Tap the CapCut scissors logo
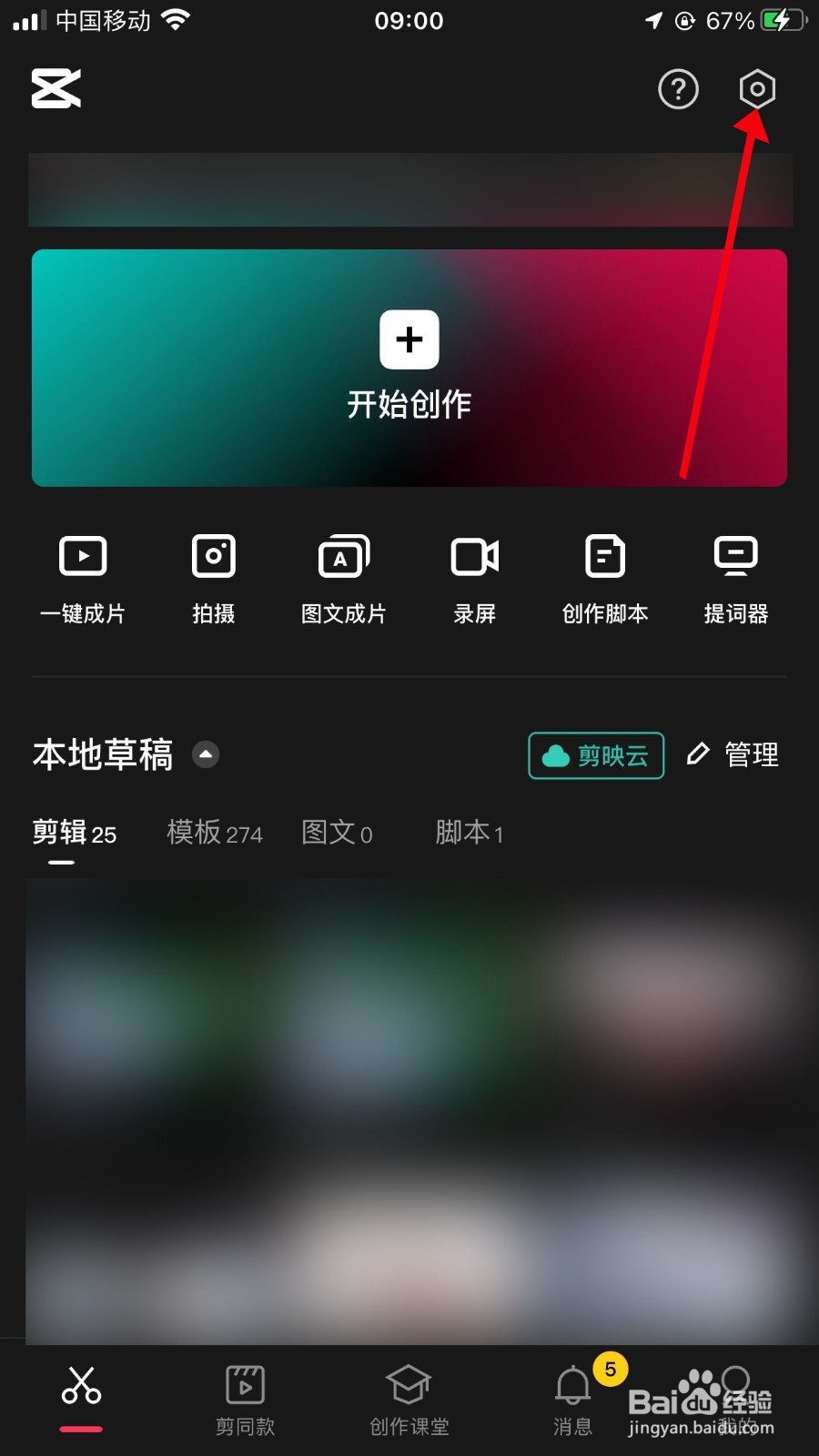This screenshot has width=819, height=1456. tap(56, 89)
